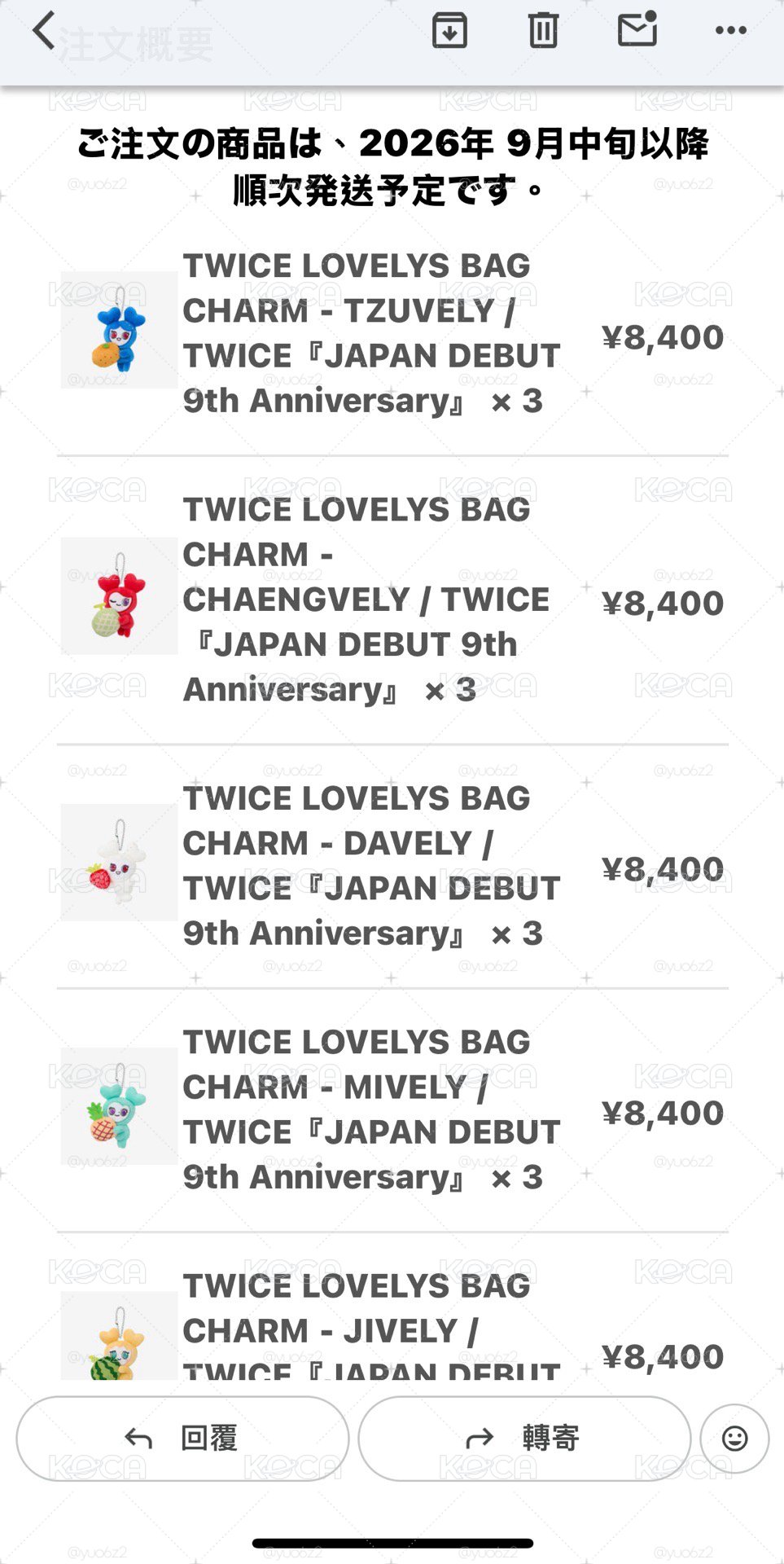
Task: Archive this email
Action: (449, 31)
